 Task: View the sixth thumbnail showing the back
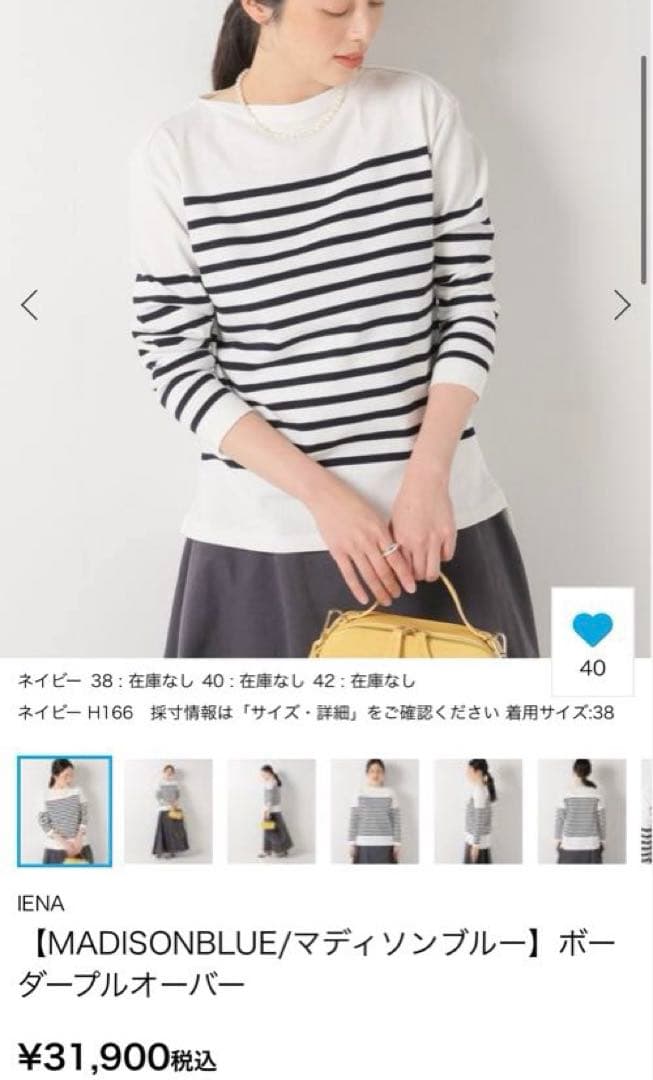pos(582,811)
